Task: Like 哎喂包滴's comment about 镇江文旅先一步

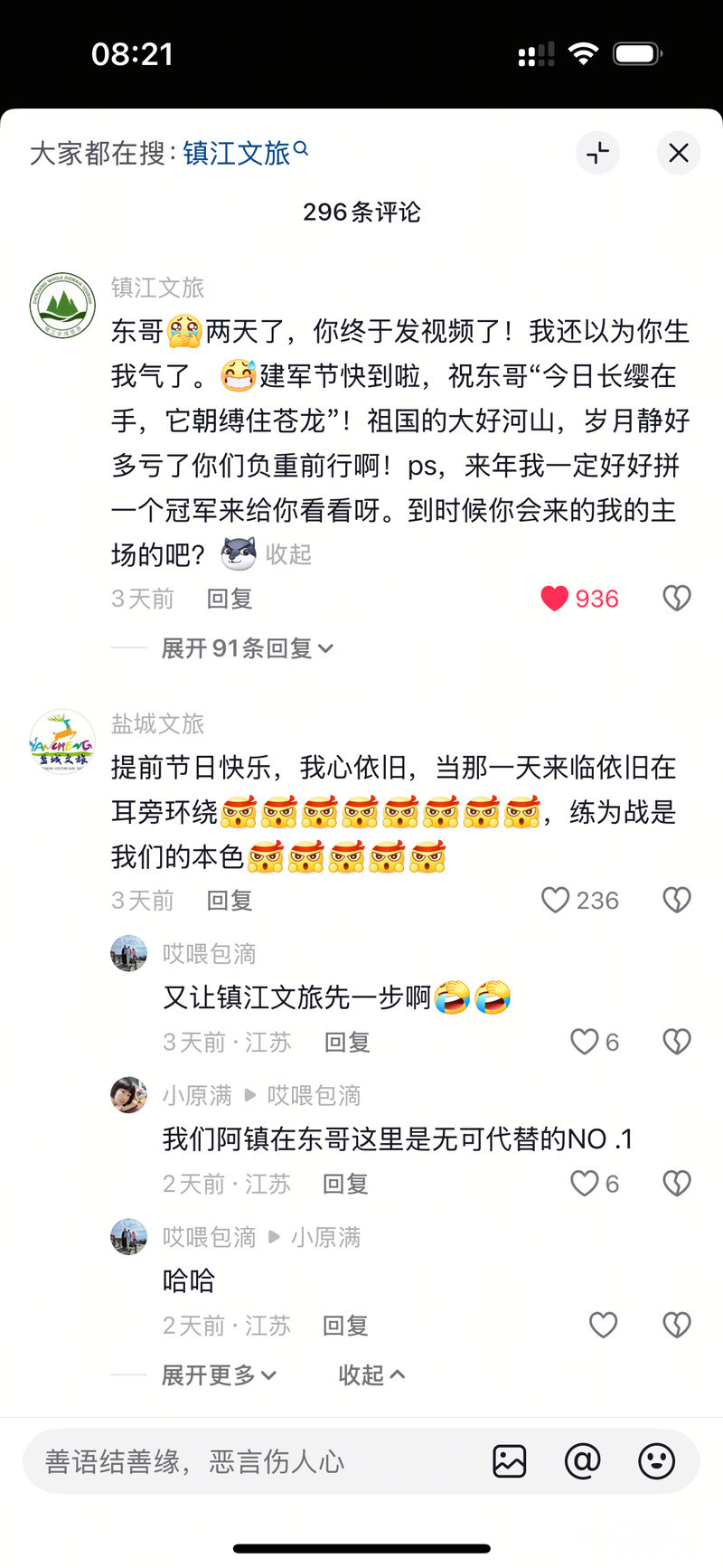Action: (585, 1043)
